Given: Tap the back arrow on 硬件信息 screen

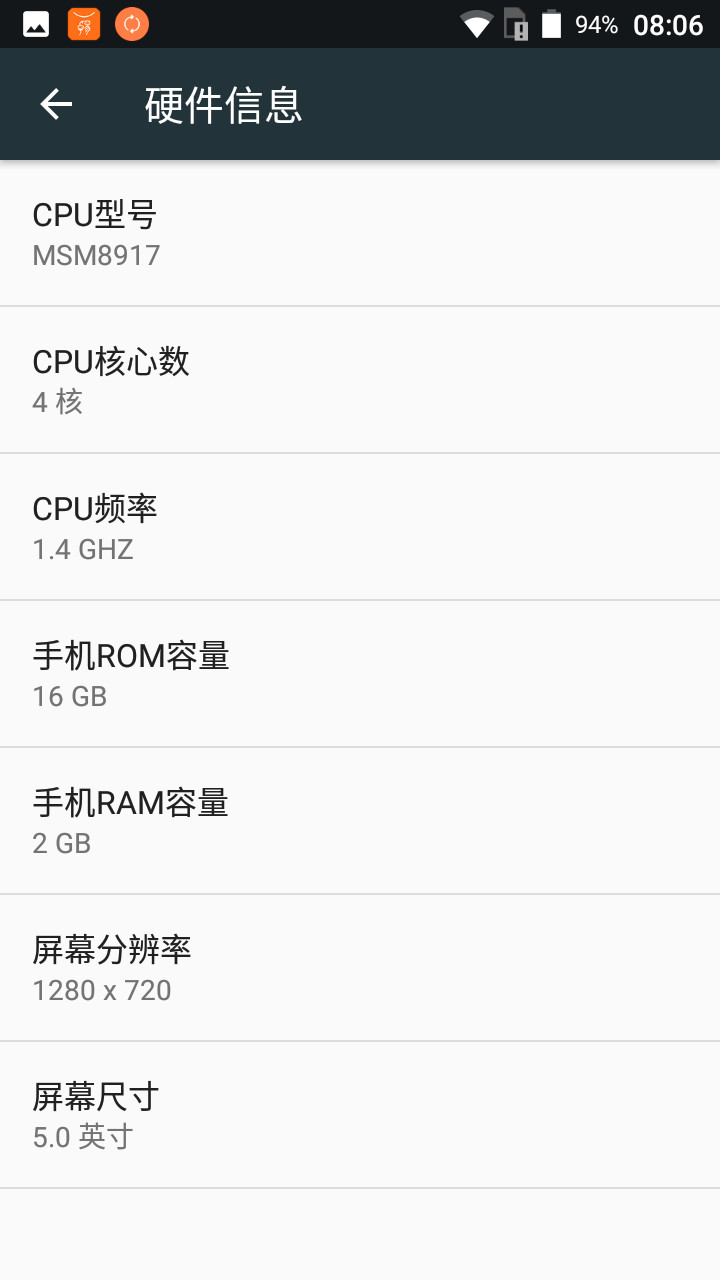Looking at the screenshot, I should point(55,103).
